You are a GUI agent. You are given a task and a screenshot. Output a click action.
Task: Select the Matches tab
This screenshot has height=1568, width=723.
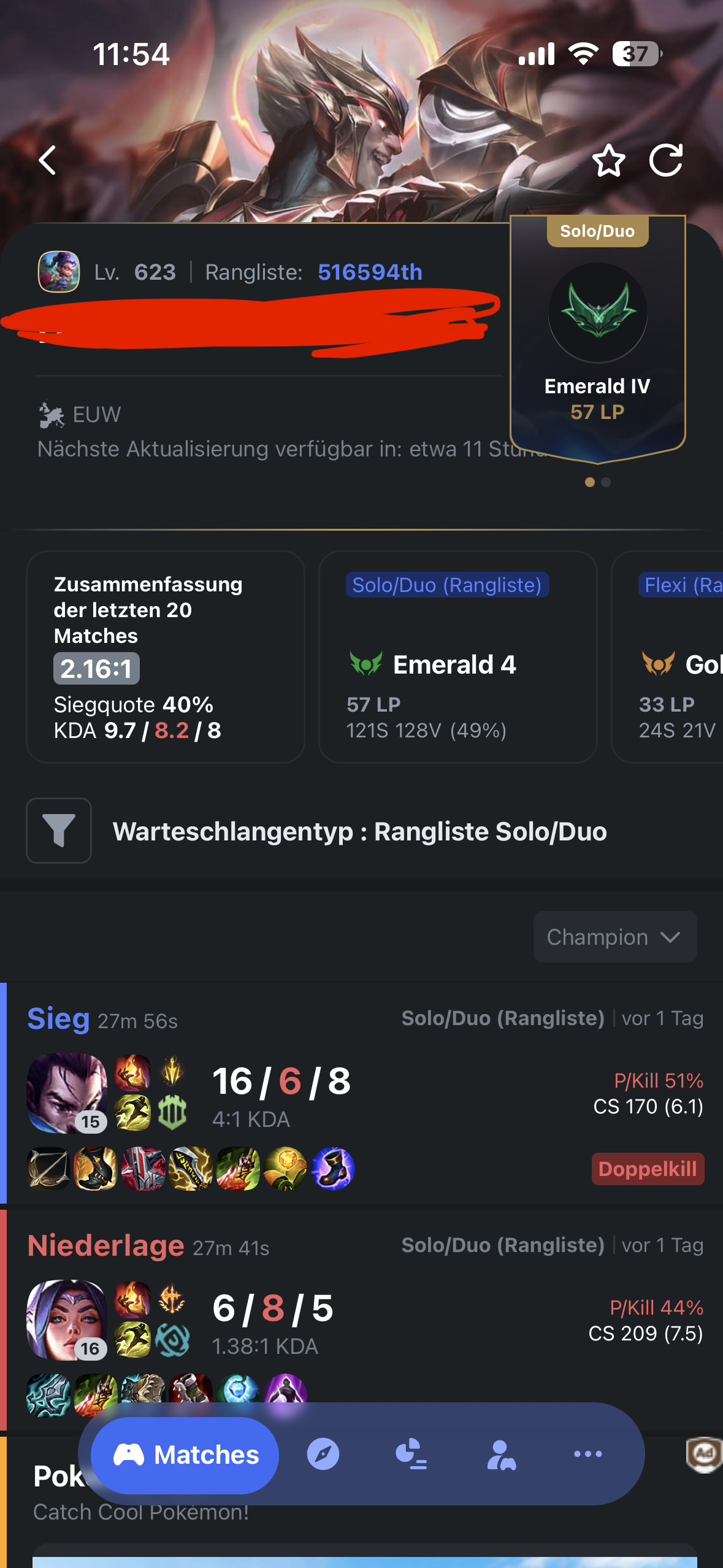pos(185,1455)
